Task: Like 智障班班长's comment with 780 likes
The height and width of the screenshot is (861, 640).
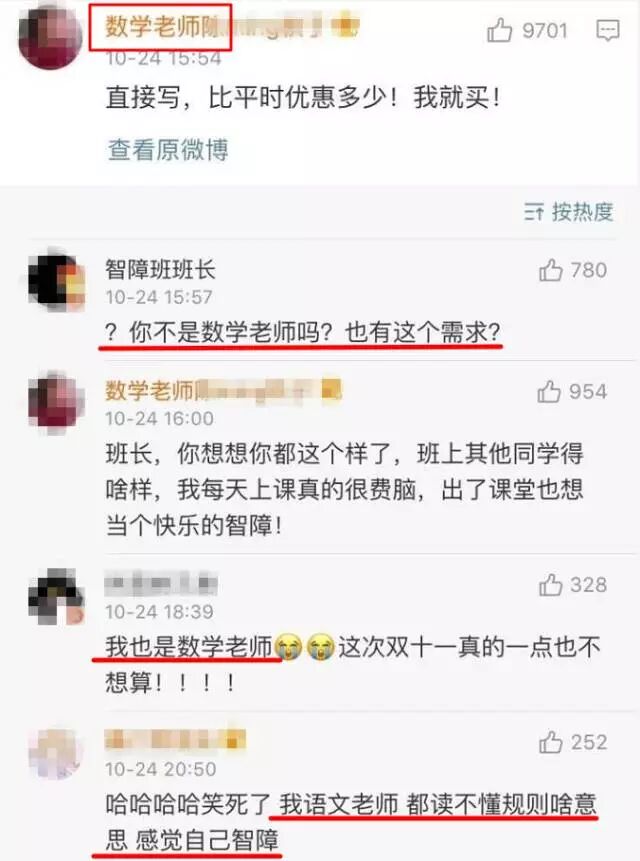Action: point(551,270)
